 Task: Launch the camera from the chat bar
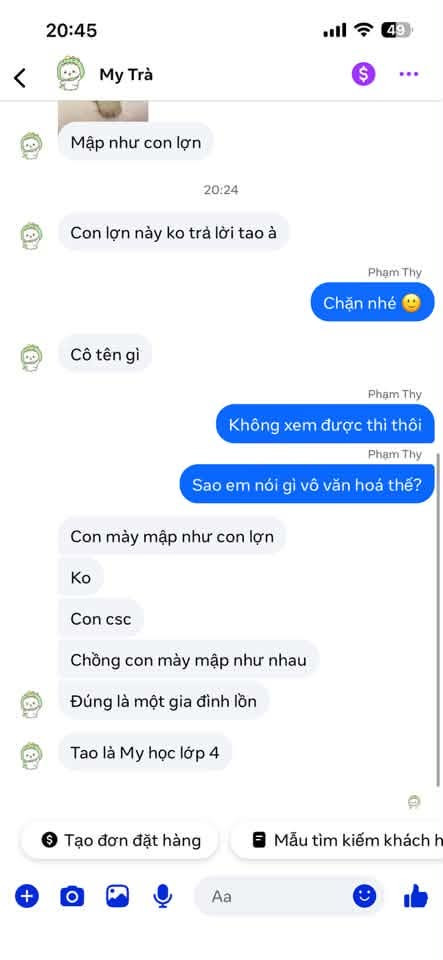pos(72,897)
